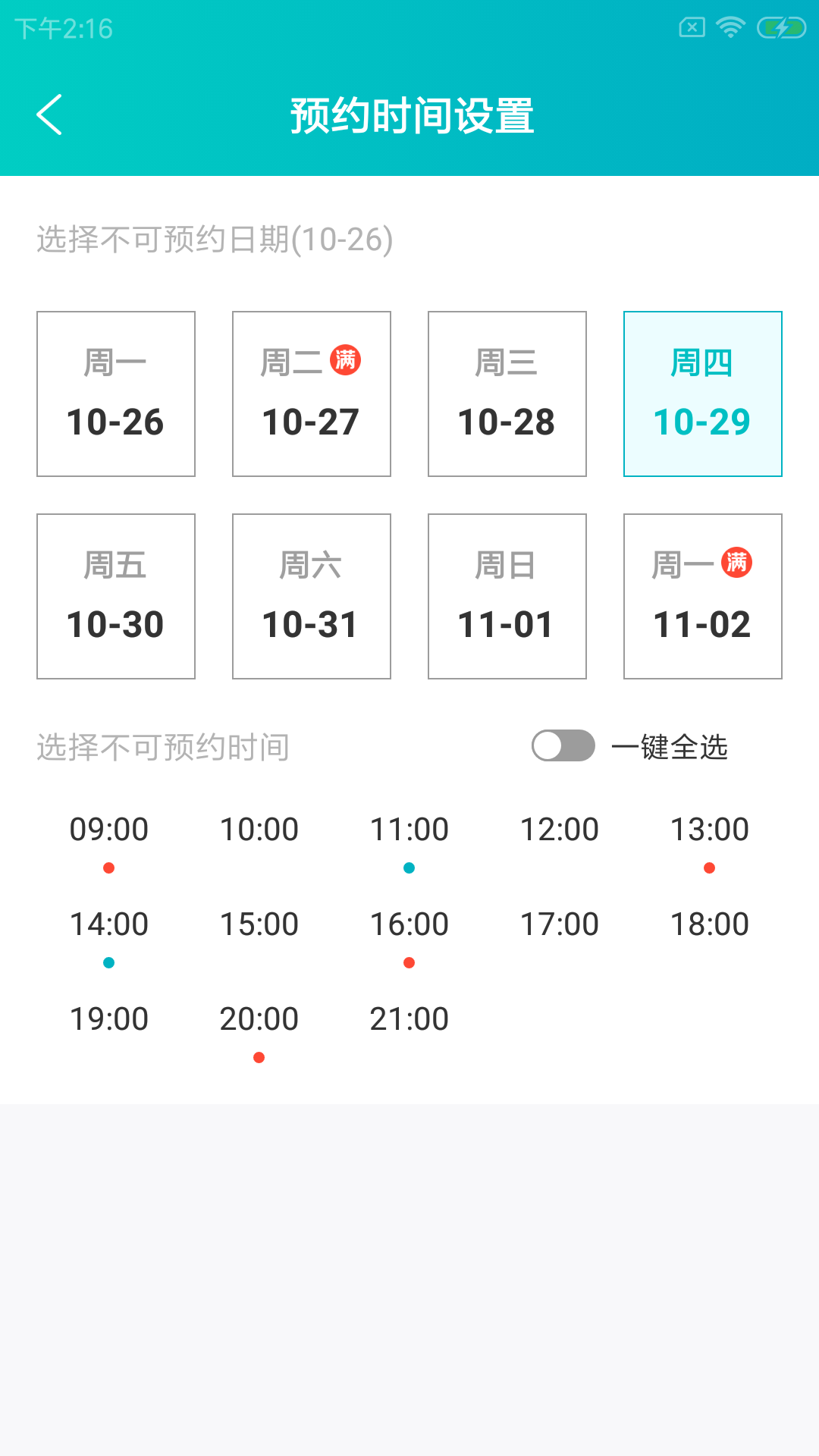This screenshot has height=1456, width=819.
Task: Go back from 预约时间设置
Action: pyautogui.click(x=50, y=115)
